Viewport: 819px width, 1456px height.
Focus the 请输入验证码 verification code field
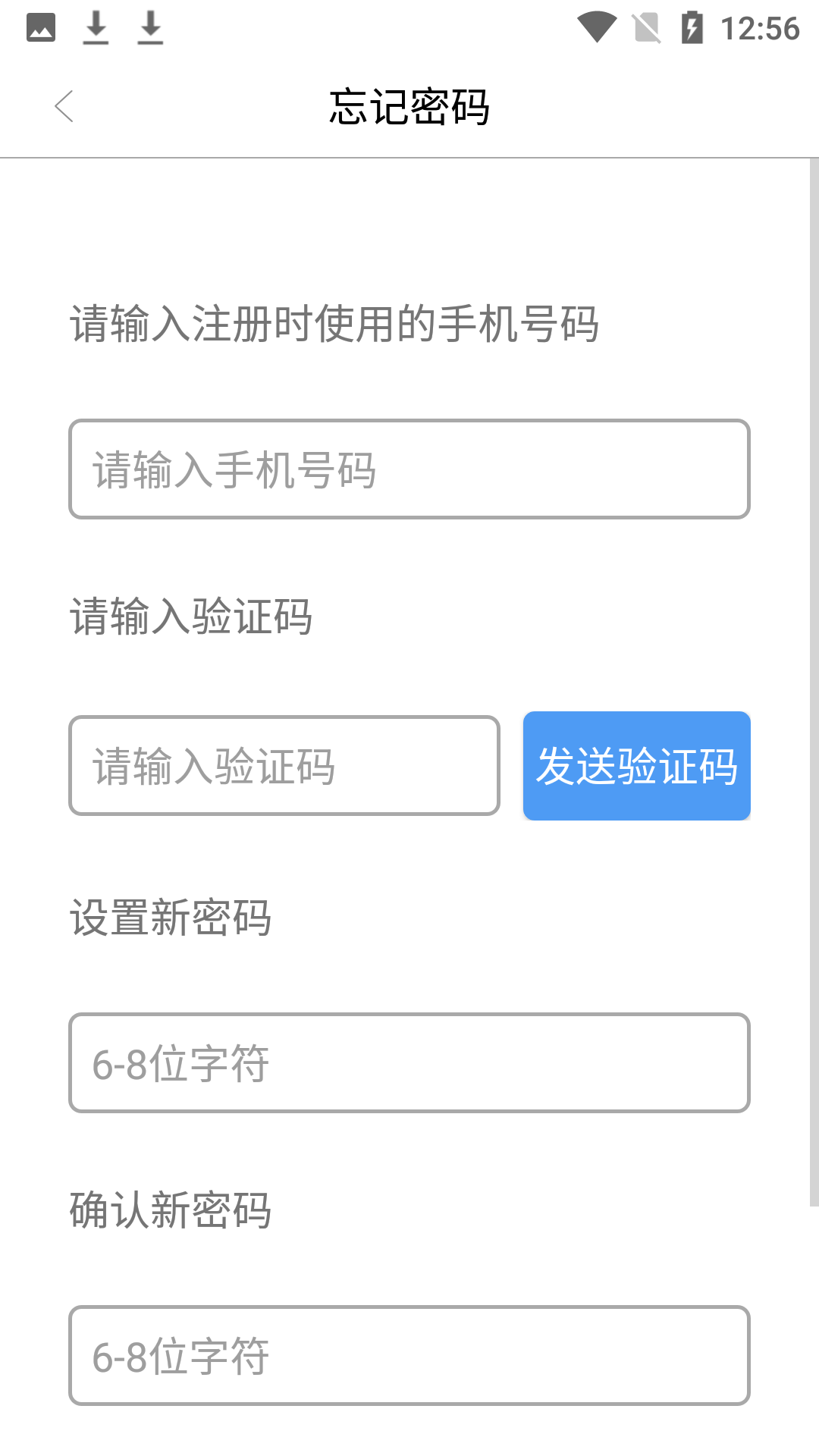point(284,766)
